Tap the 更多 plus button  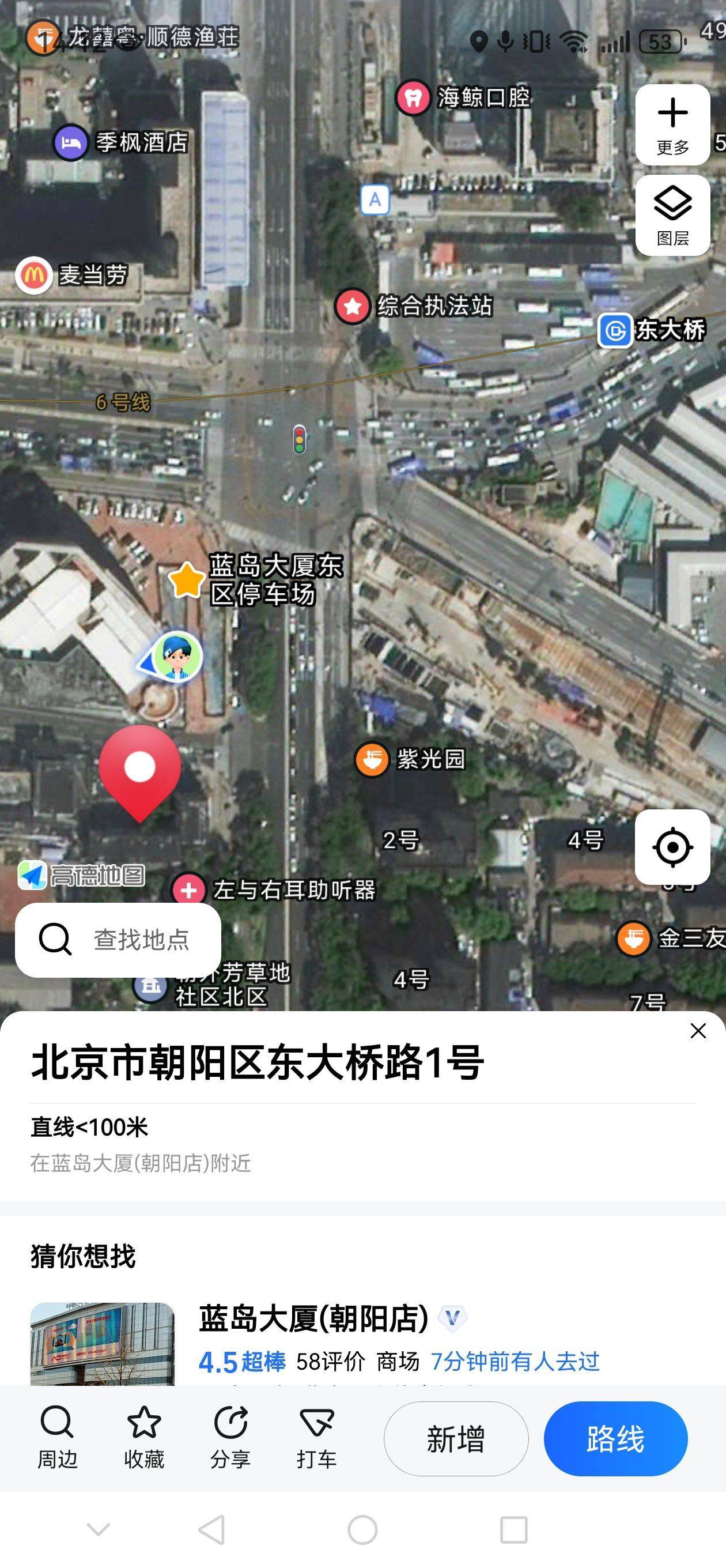point(672,125)
